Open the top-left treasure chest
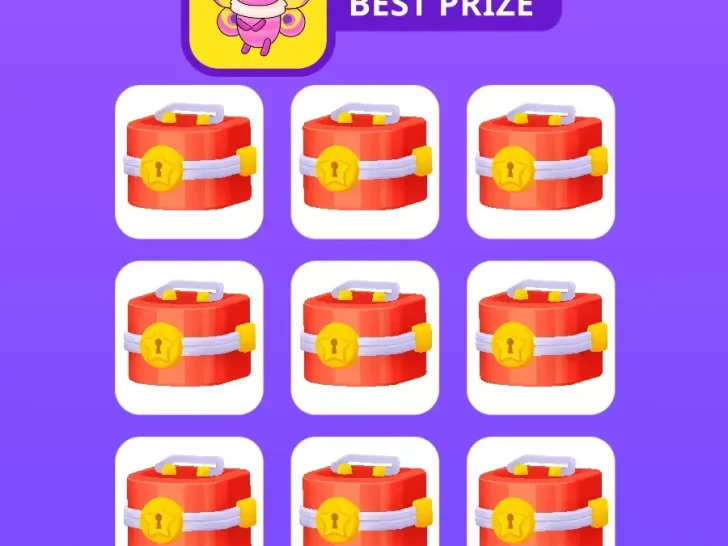728x546 pixels. (189, 161)
